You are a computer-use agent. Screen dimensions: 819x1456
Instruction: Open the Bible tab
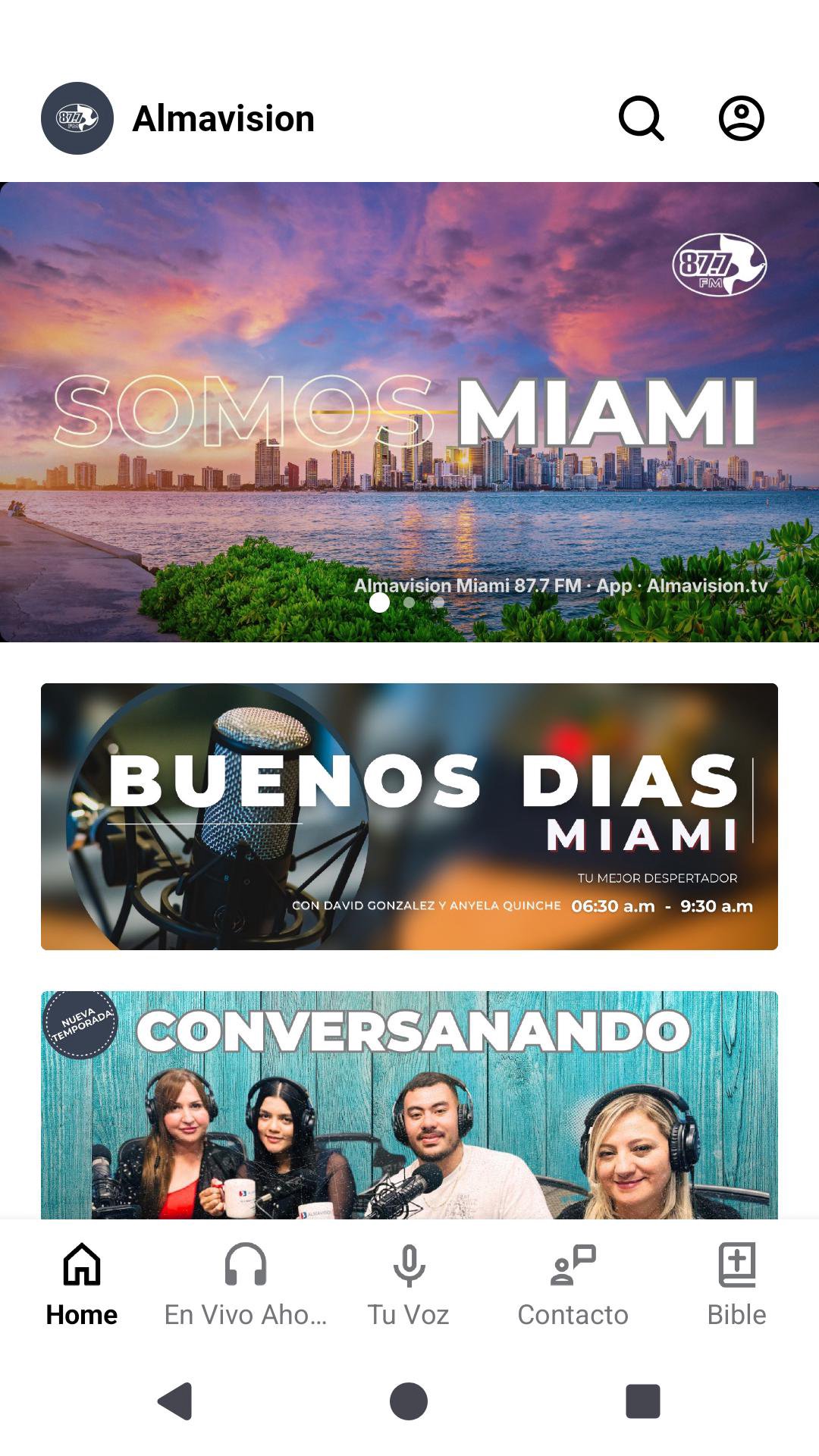(x=736, y=1285)
